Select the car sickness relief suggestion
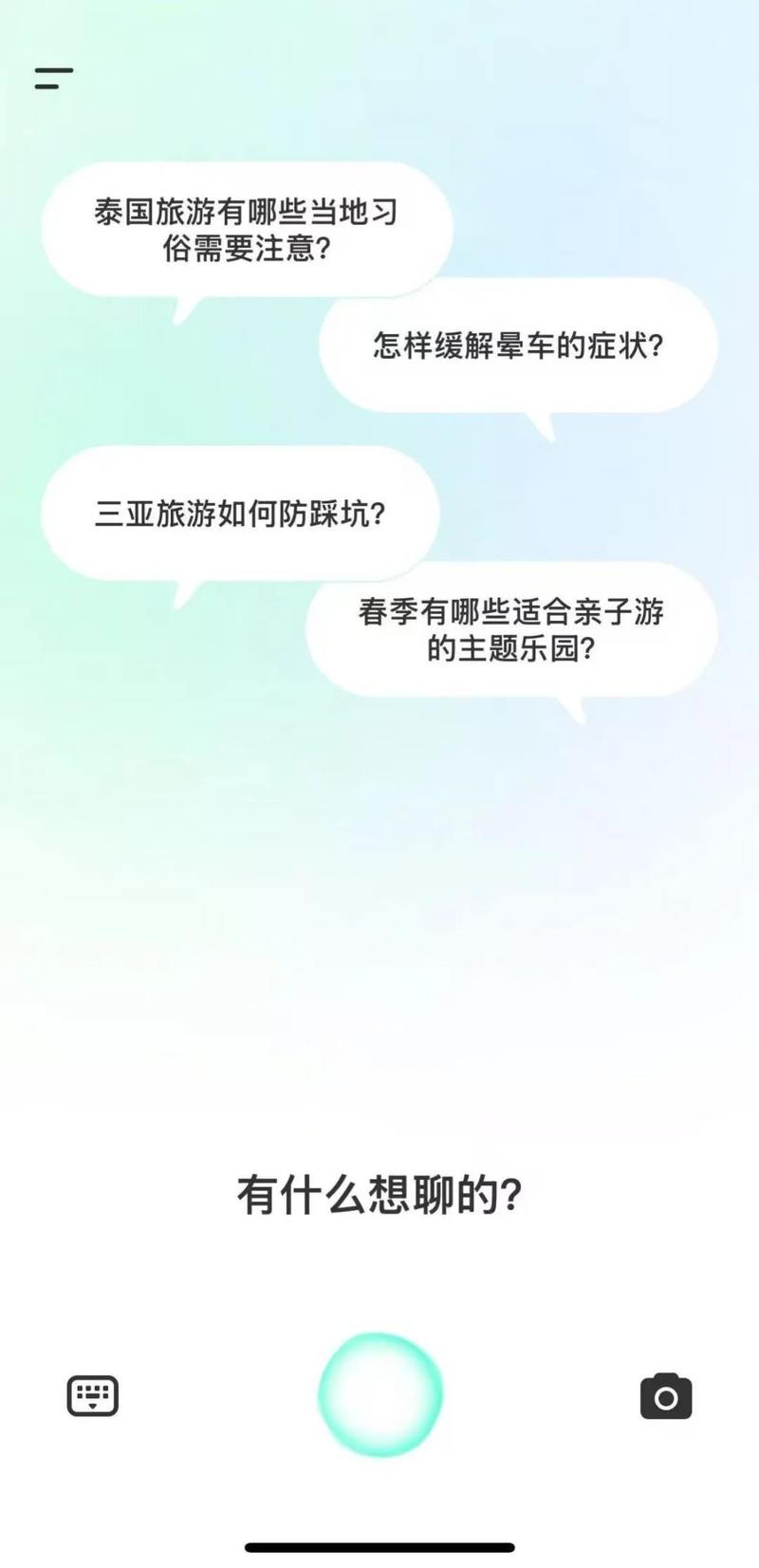This screenshot has height=1568, width=759. tap(517, 345)
